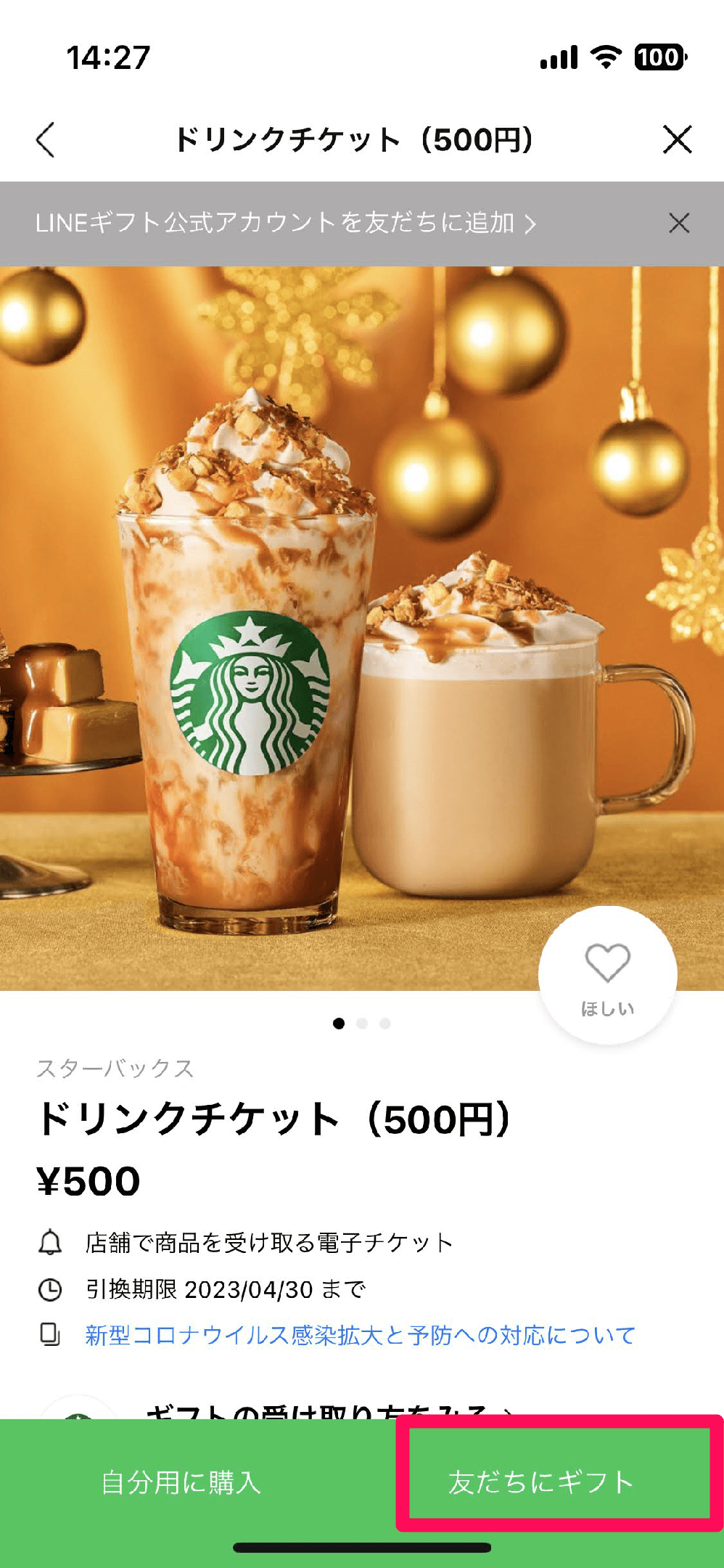Jump to the second product image dot

point(362,1024)
